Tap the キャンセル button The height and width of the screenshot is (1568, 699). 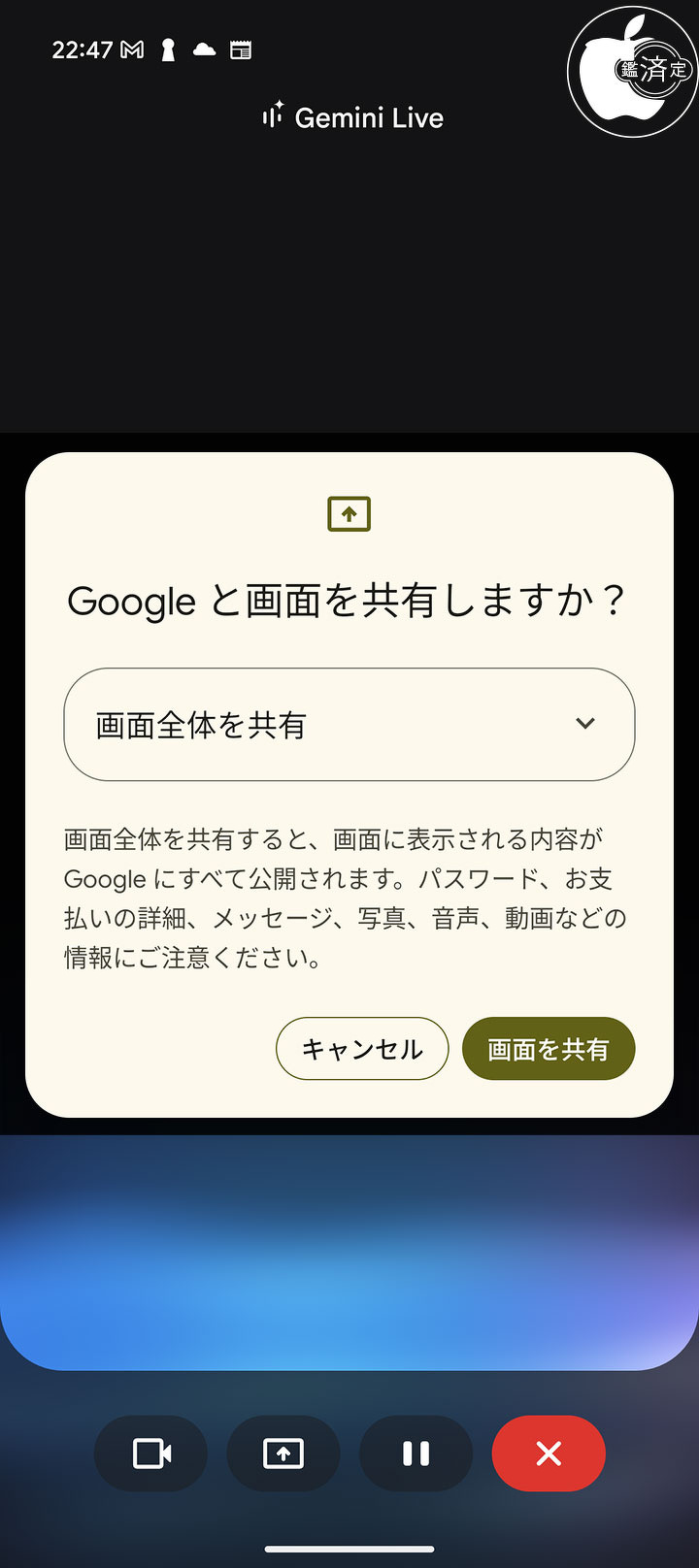362,1049
